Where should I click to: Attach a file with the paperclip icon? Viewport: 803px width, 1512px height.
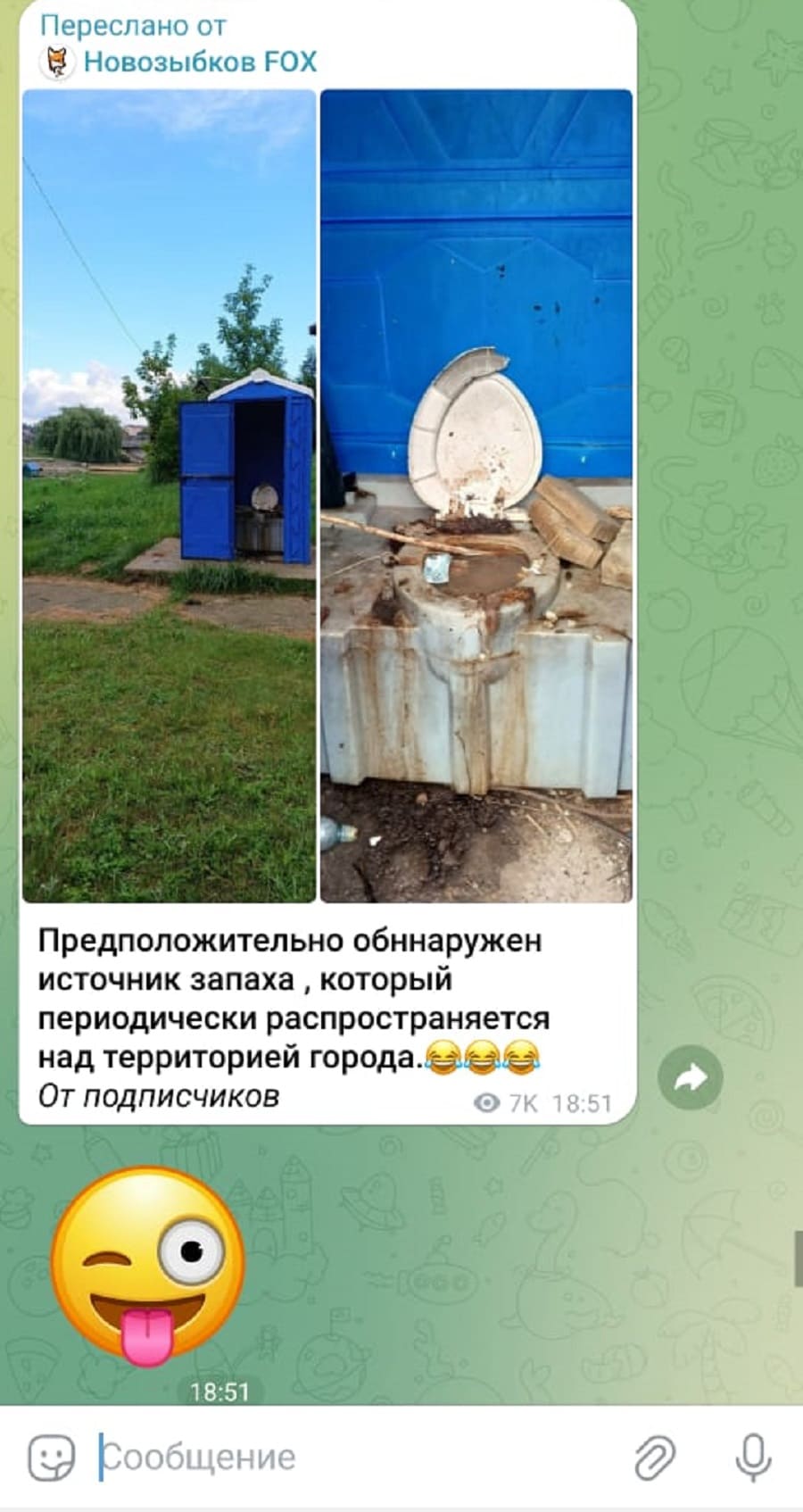[654, 1458]
